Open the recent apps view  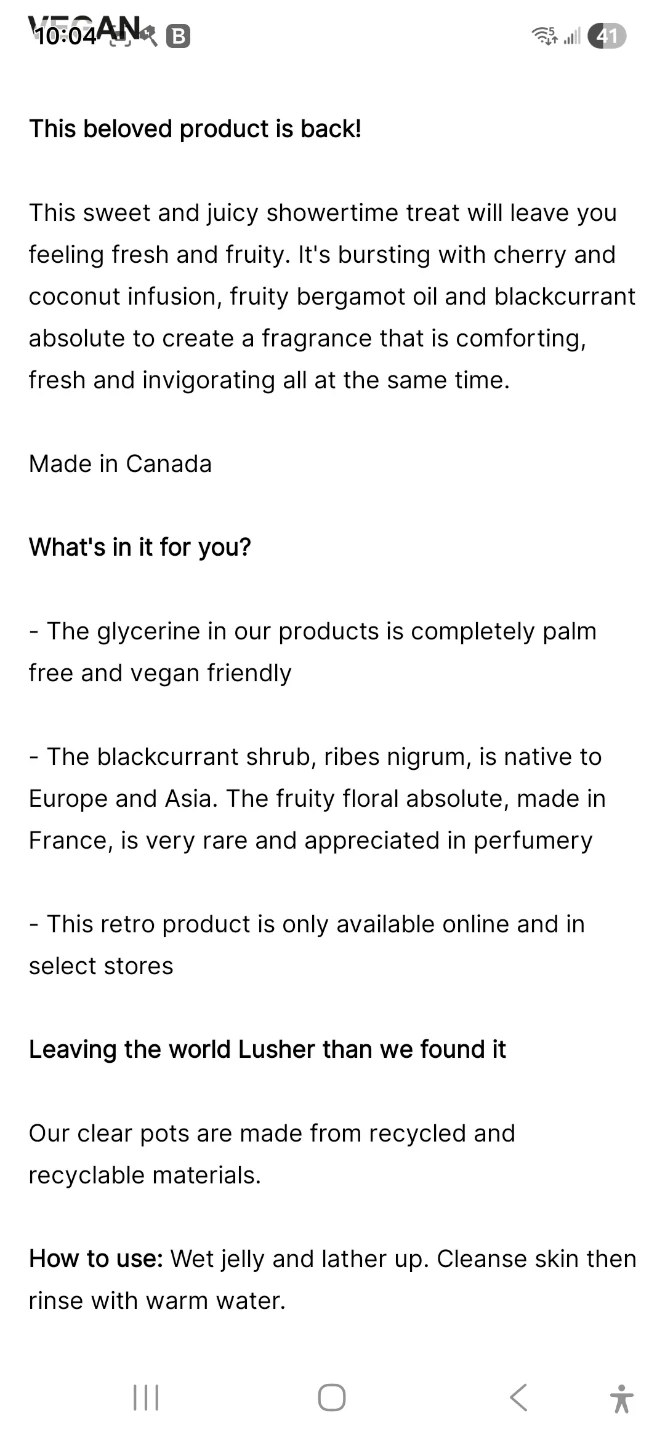click(146, 1397)
